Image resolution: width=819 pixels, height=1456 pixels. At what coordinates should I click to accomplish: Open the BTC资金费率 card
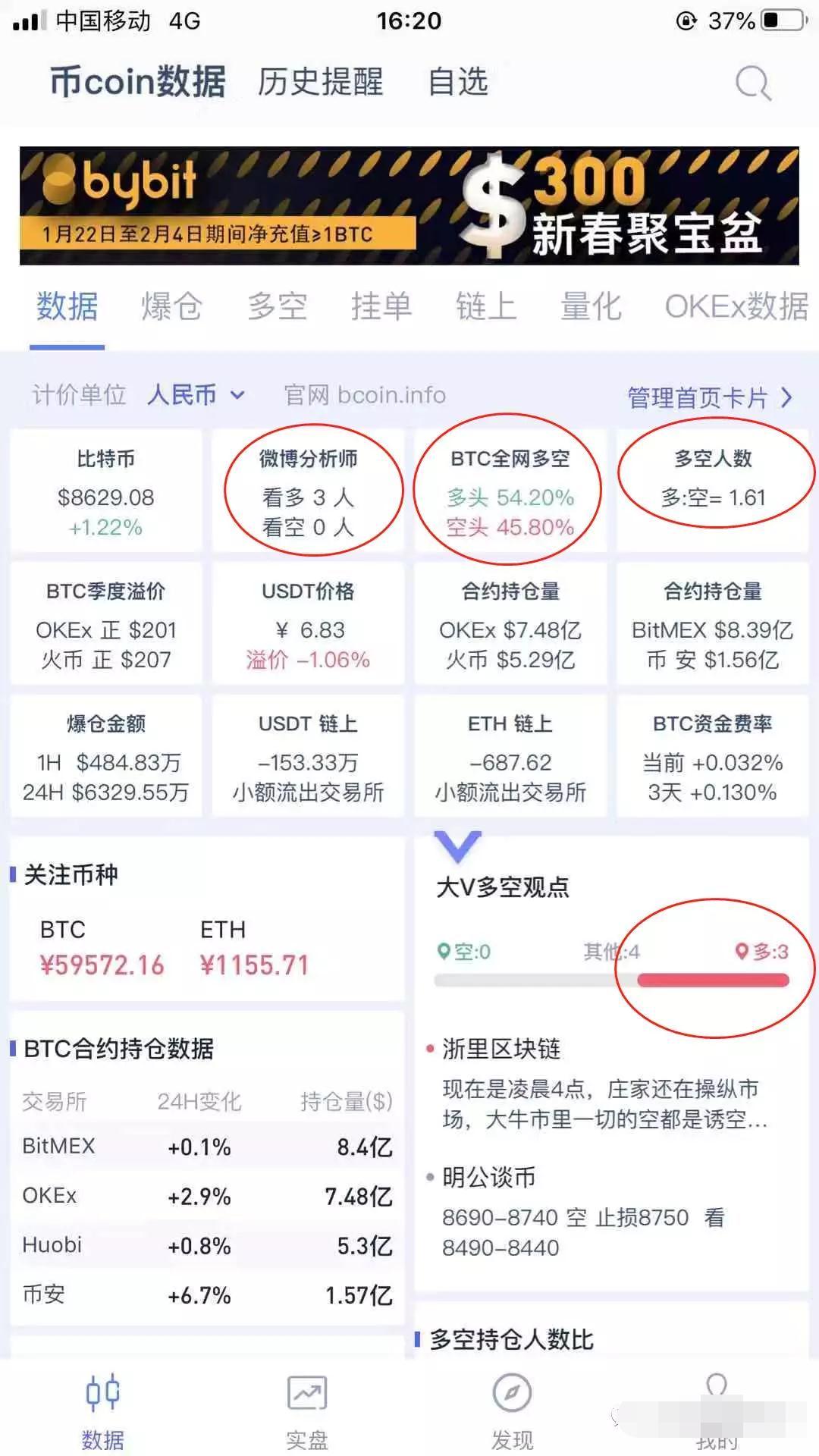712,756
